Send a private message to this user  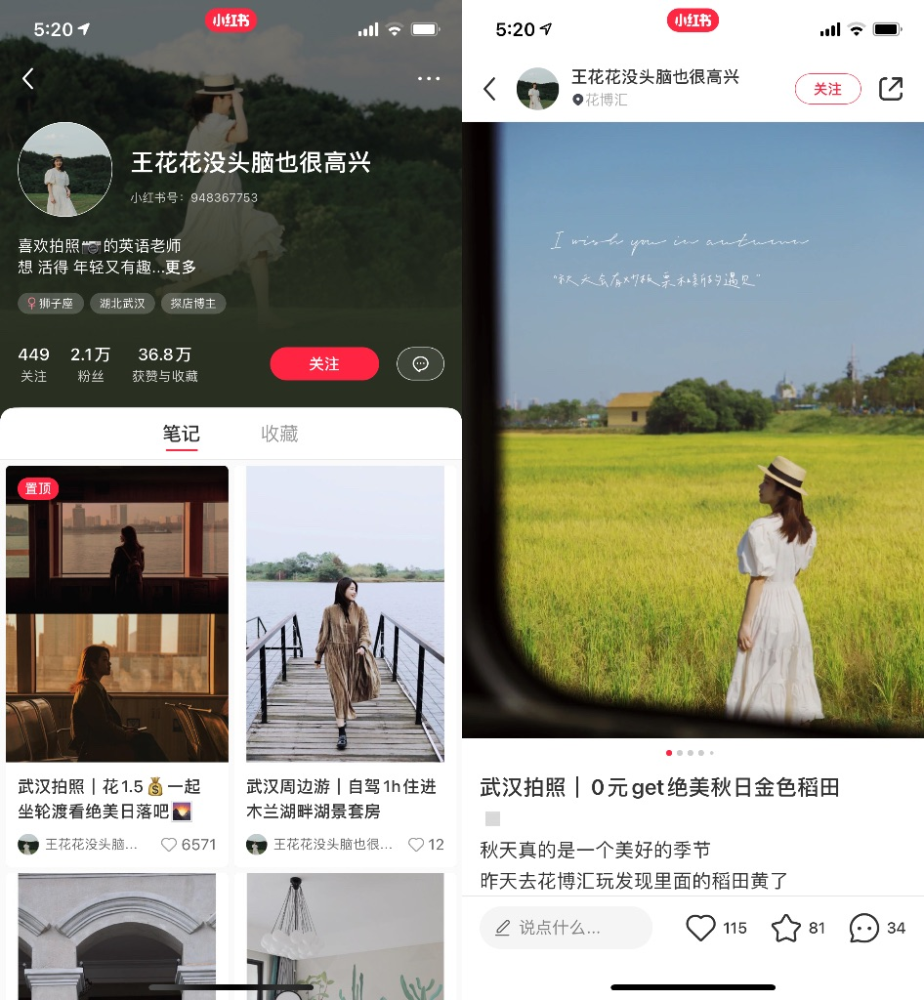[420, 364]
